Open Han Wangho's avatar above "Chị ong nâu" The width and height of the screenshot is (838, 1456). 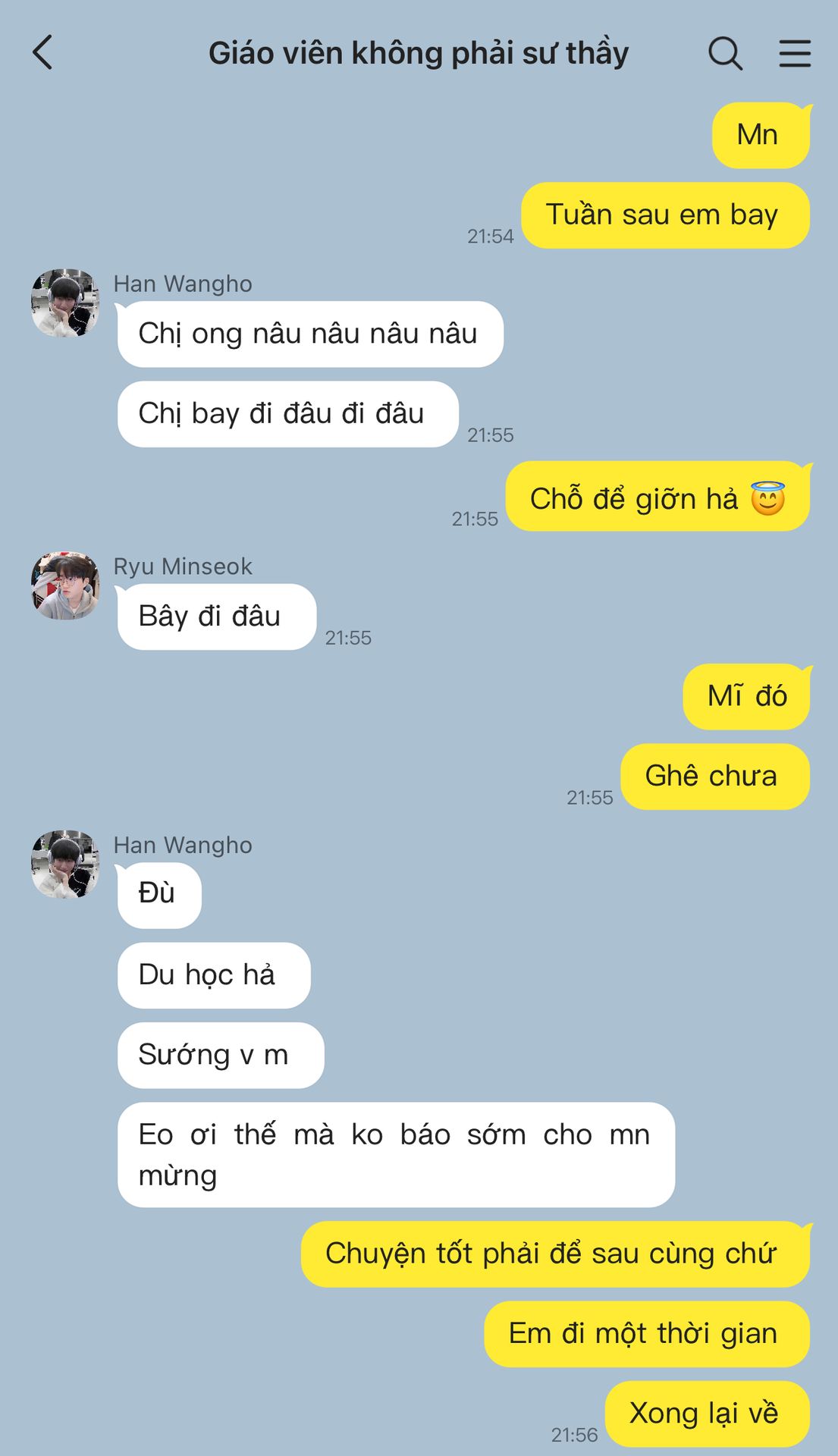click(x=65, y=302)
